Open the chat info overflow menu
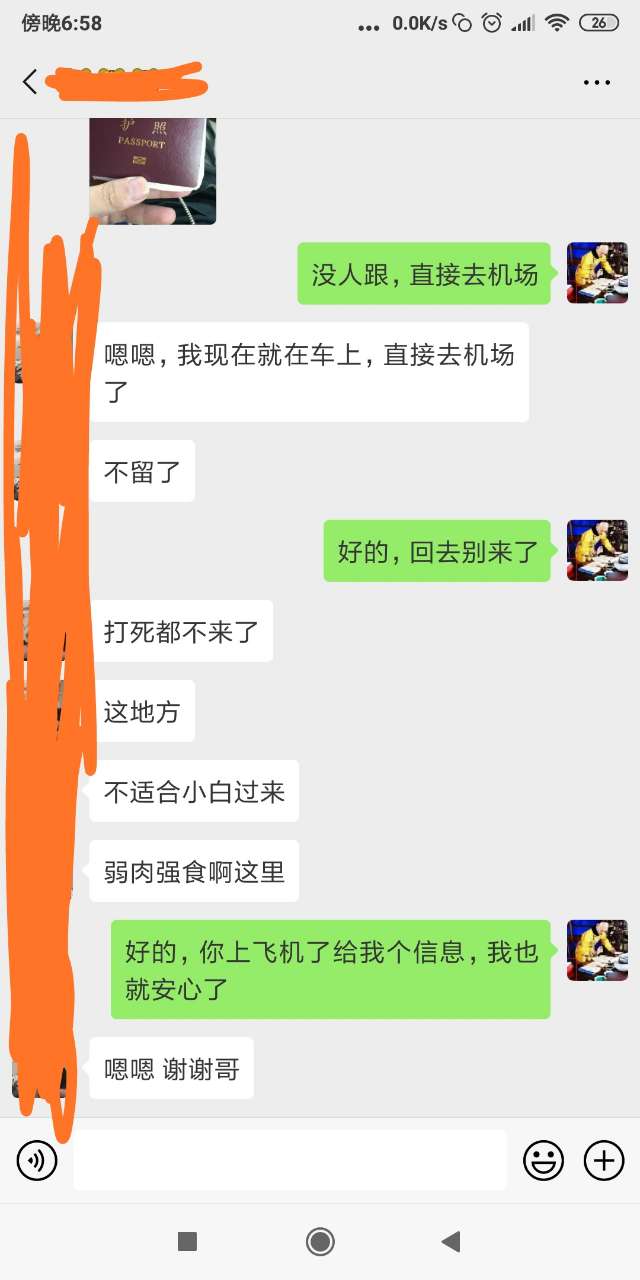640x1280 pixels. click(x=596, y=82)
